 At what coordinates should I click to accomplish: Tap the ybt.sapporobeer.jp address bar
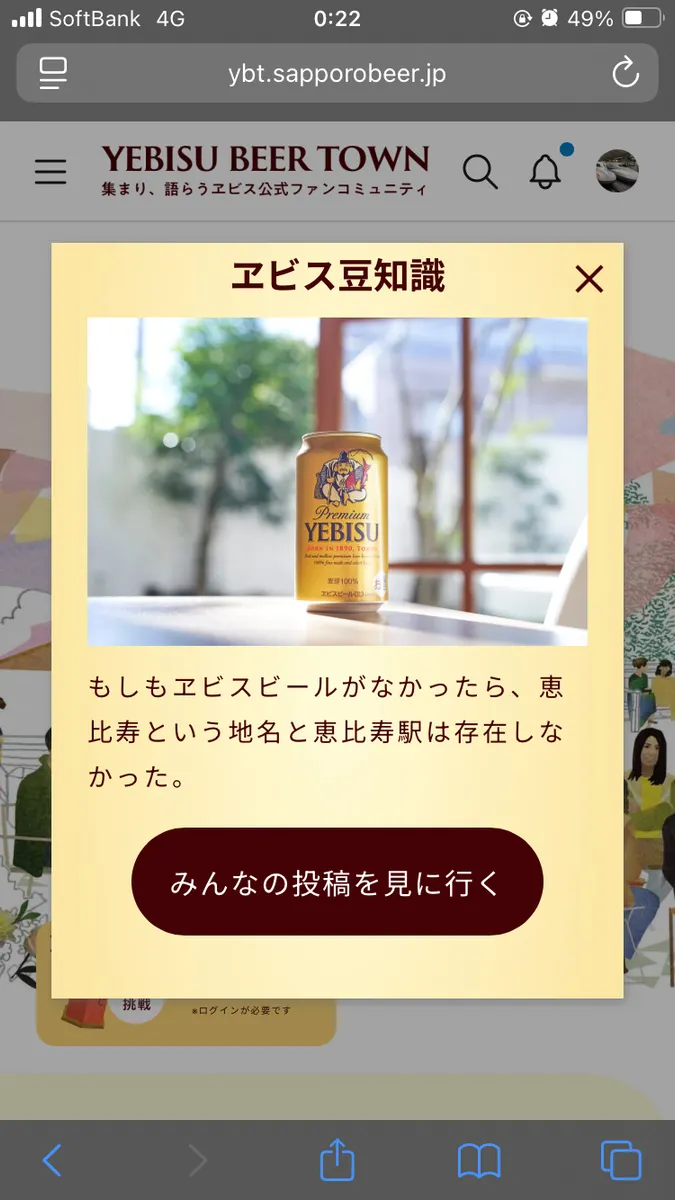pos(336,73)
